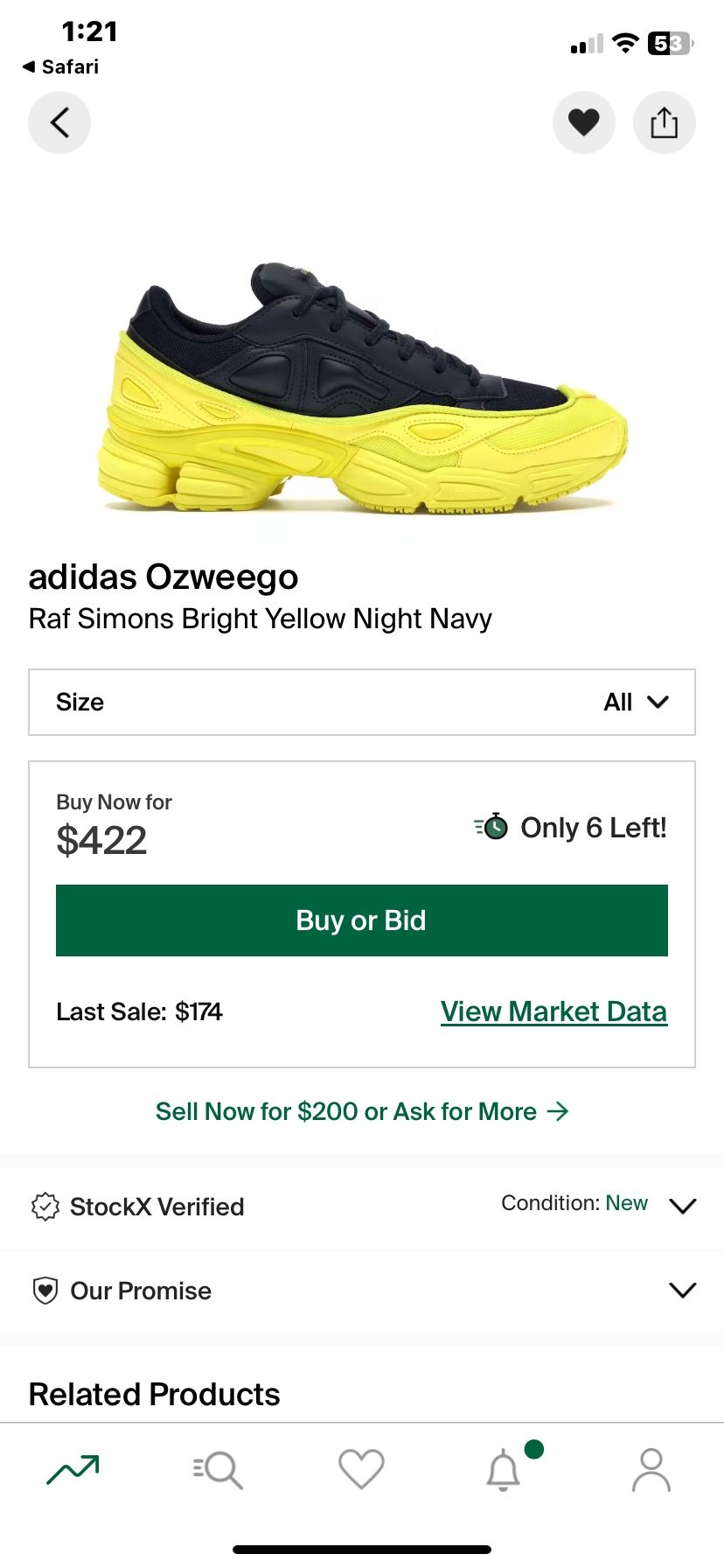724x1568 pixels.
Task: Tap the Our Promise shield icon
Action: [x=45, y=1291]
